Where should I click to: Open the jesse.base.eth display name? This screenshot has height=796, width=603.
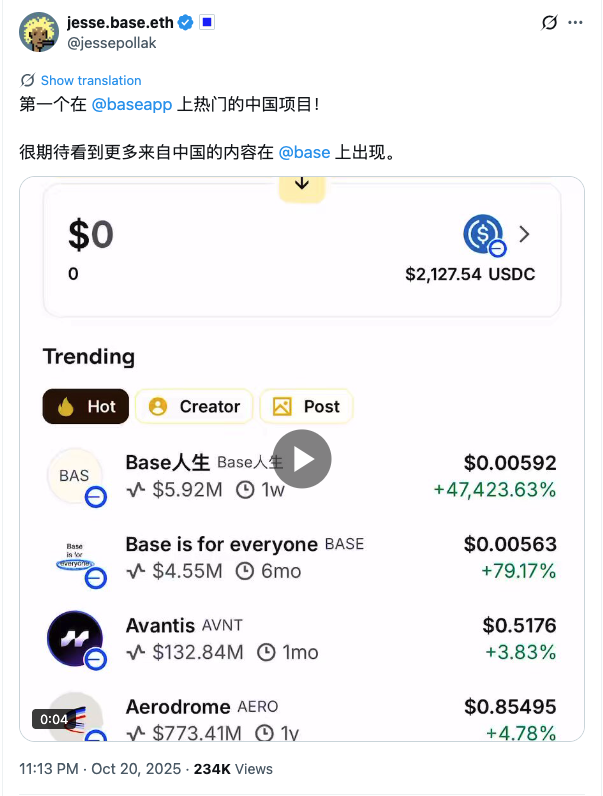122,22
